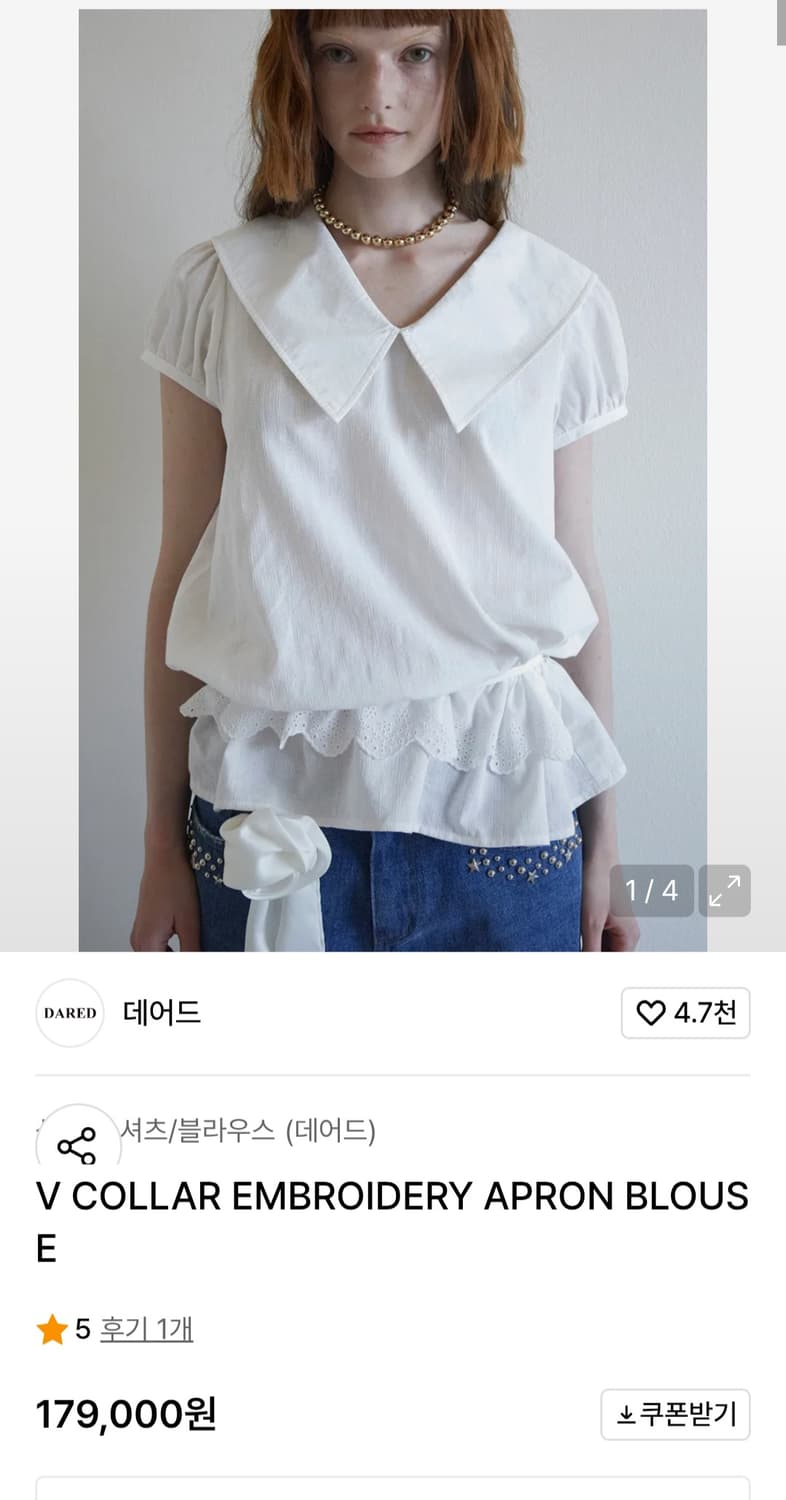Viewport: 786px width, 1500px height.
Task: Click the rating score number 5
Action: [77, 1330]
